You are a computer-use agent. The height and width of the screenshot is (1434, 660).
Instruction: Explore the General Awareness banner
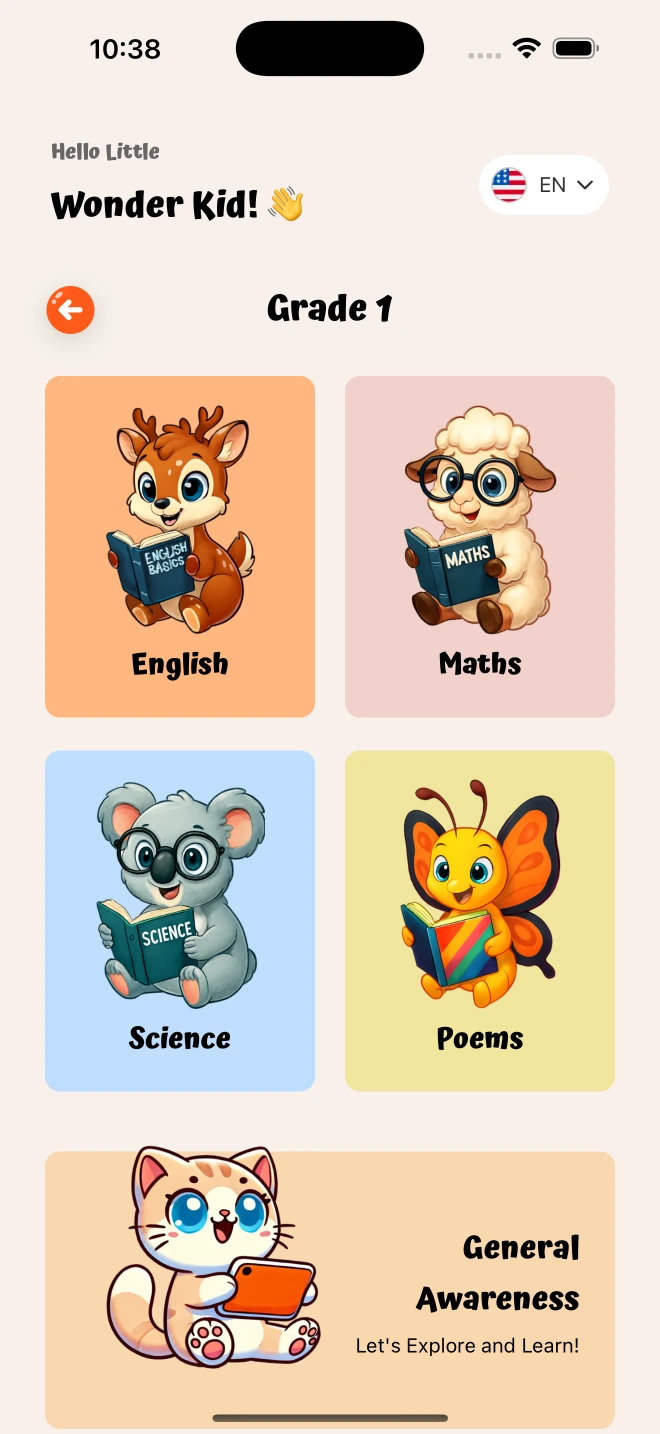click(x=330, y=1288)
